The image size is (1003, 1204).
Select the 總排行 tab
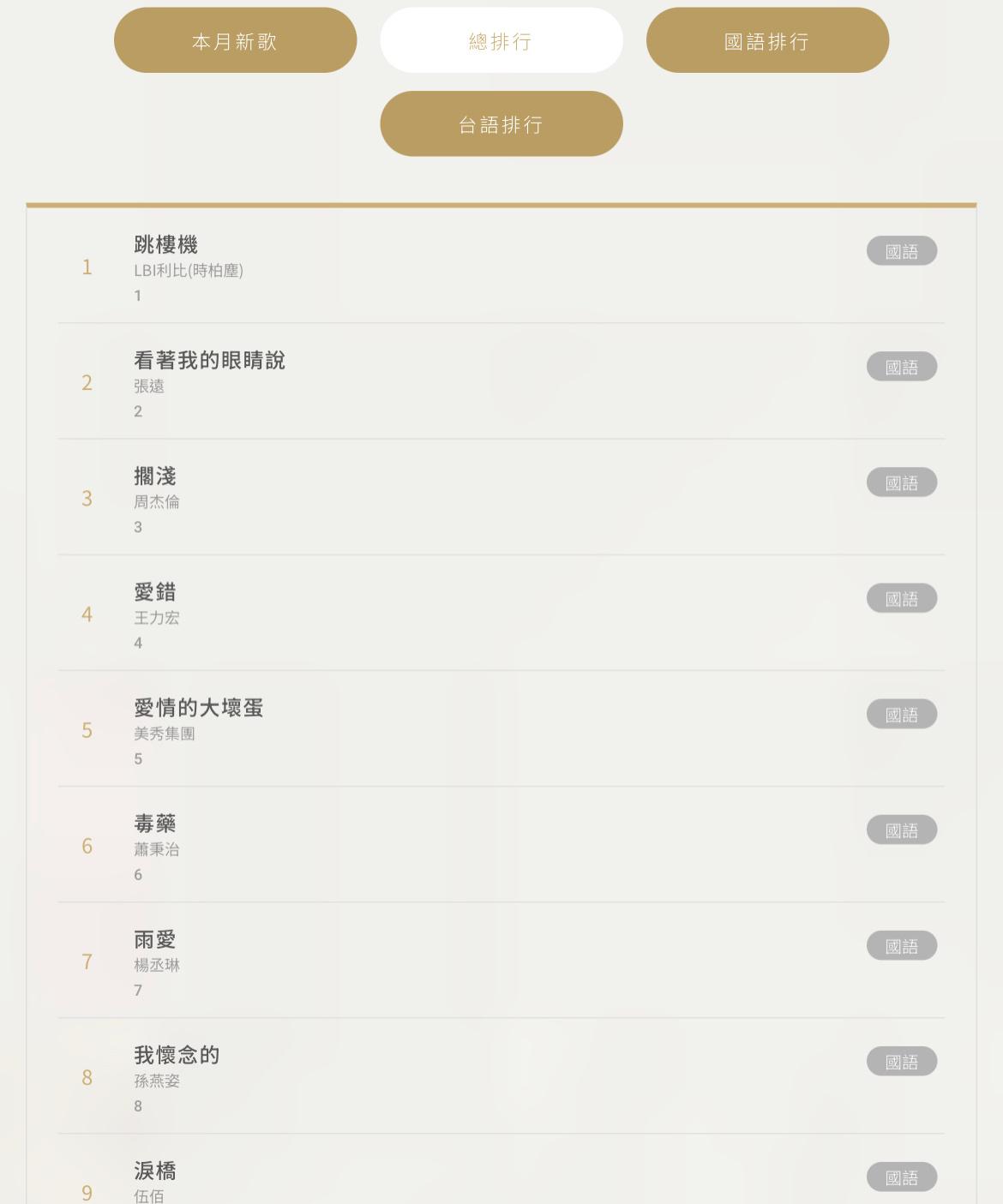click(501, 40)
